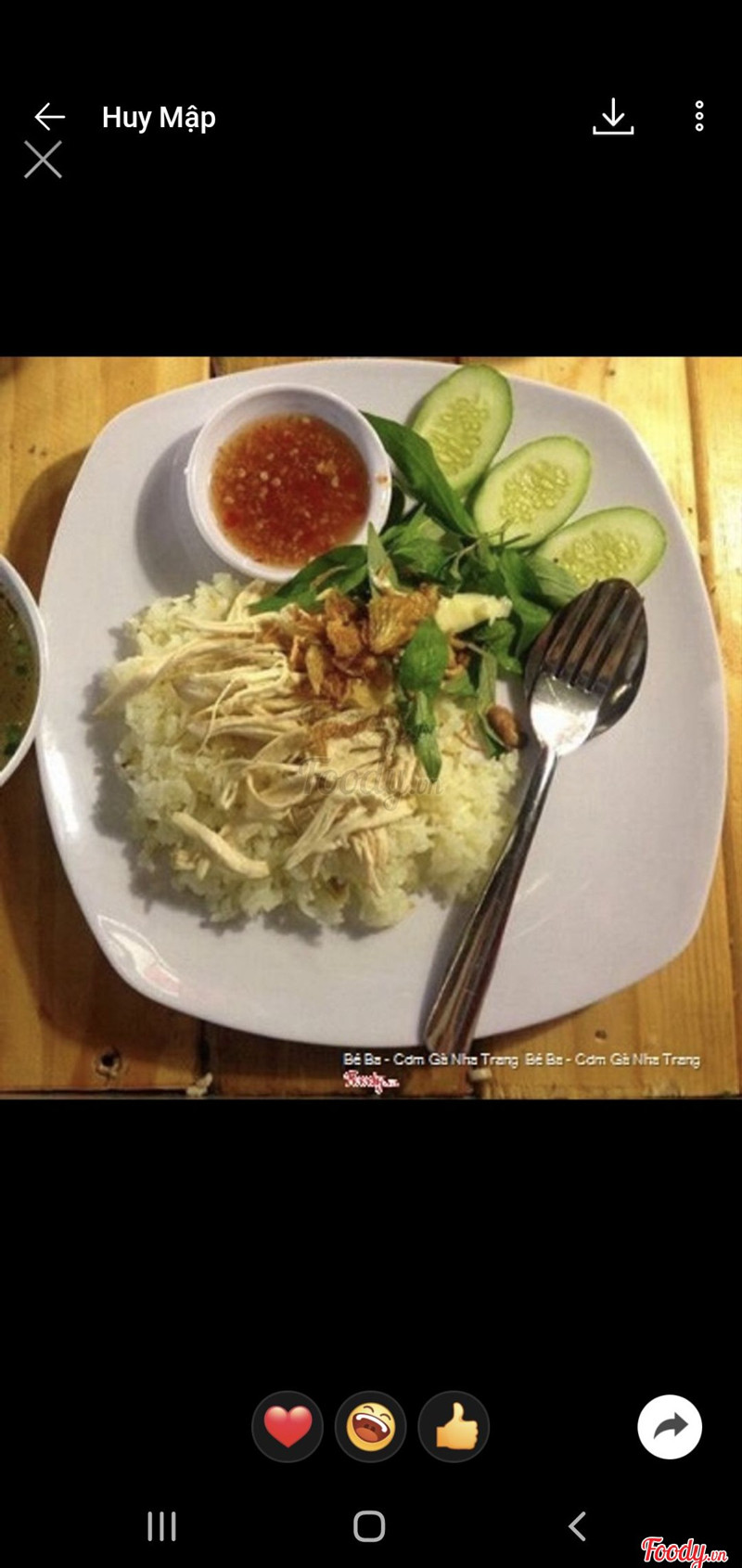
Task: React with the thumbs up
Action: coord(454,1426)
